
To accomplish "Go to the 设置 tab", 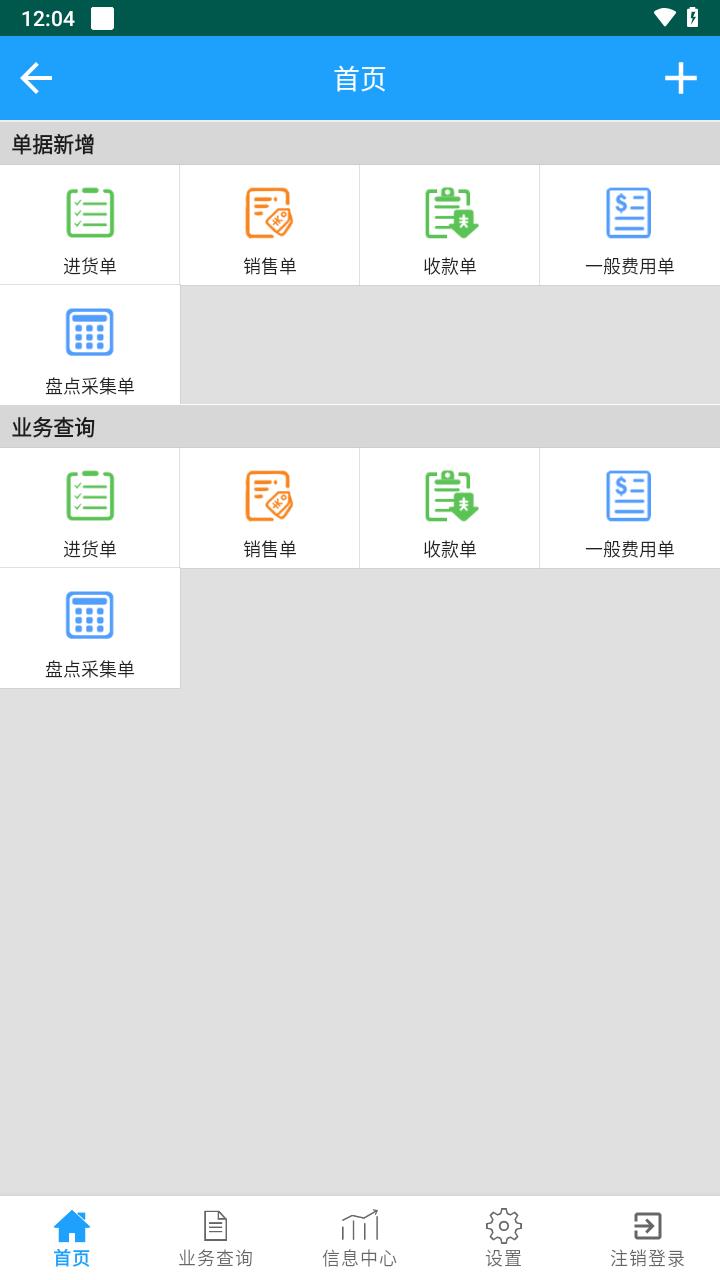I will 504,1238.
